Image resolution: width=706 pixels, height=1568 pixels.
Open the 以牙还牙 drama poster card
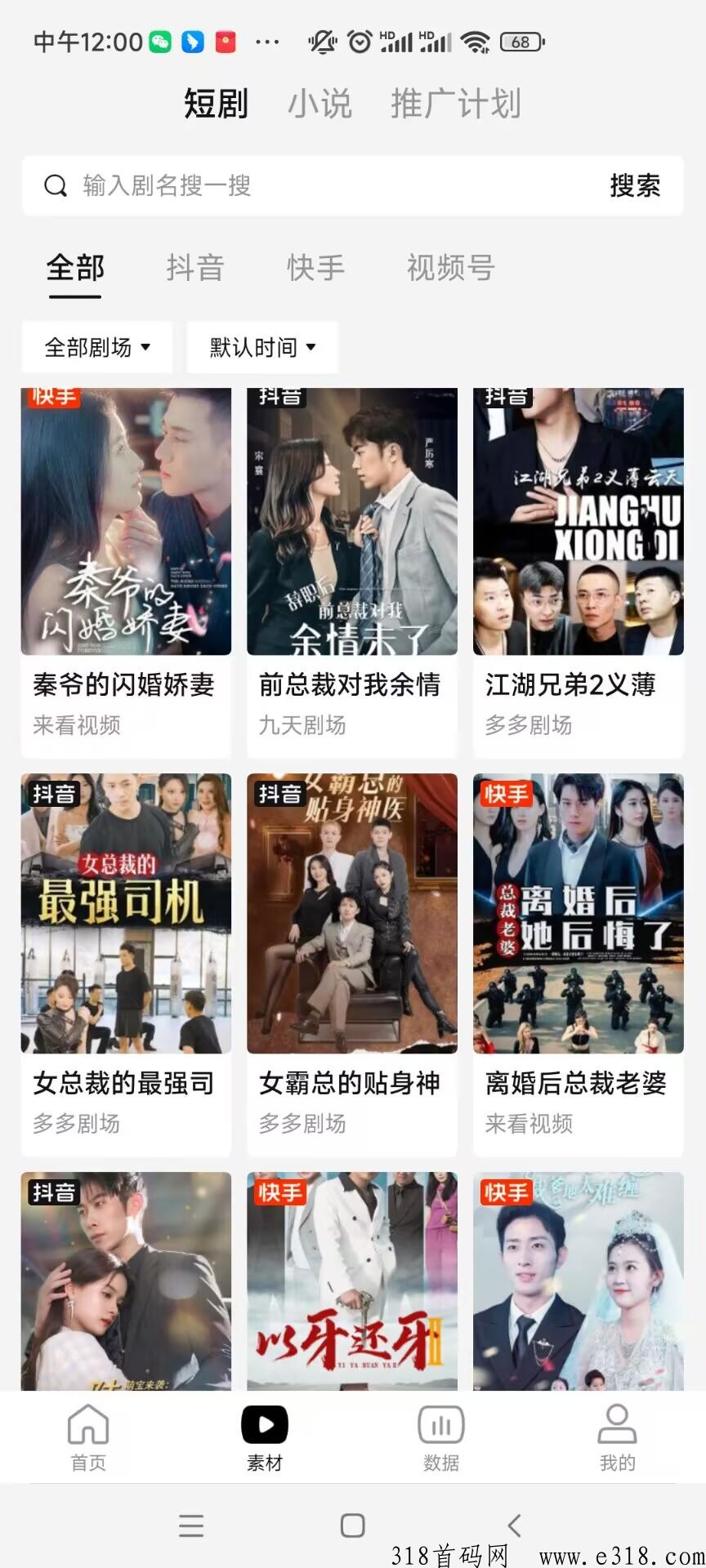click(x=352, y=1282)
